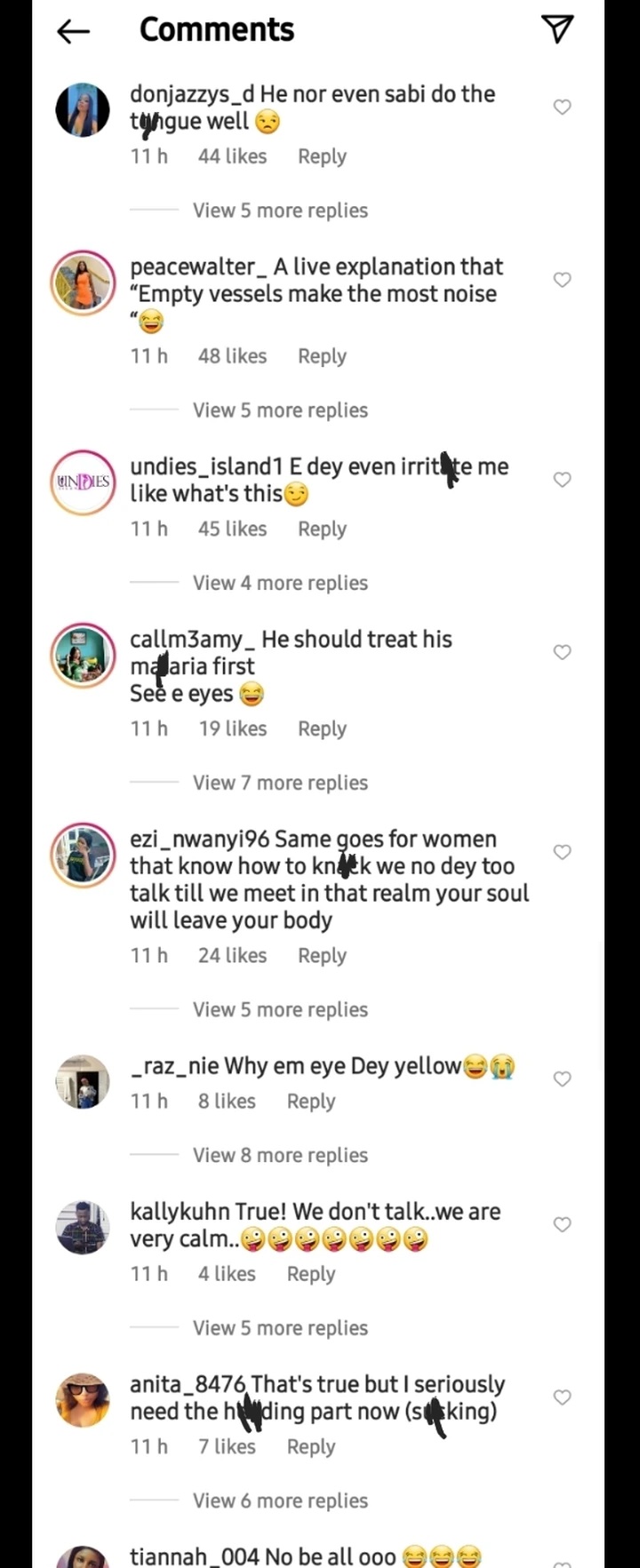See who liked peacewalter_'s comment, 48 likes
The width and height of the screenshot is (640, 1568).
coord(232,356)
